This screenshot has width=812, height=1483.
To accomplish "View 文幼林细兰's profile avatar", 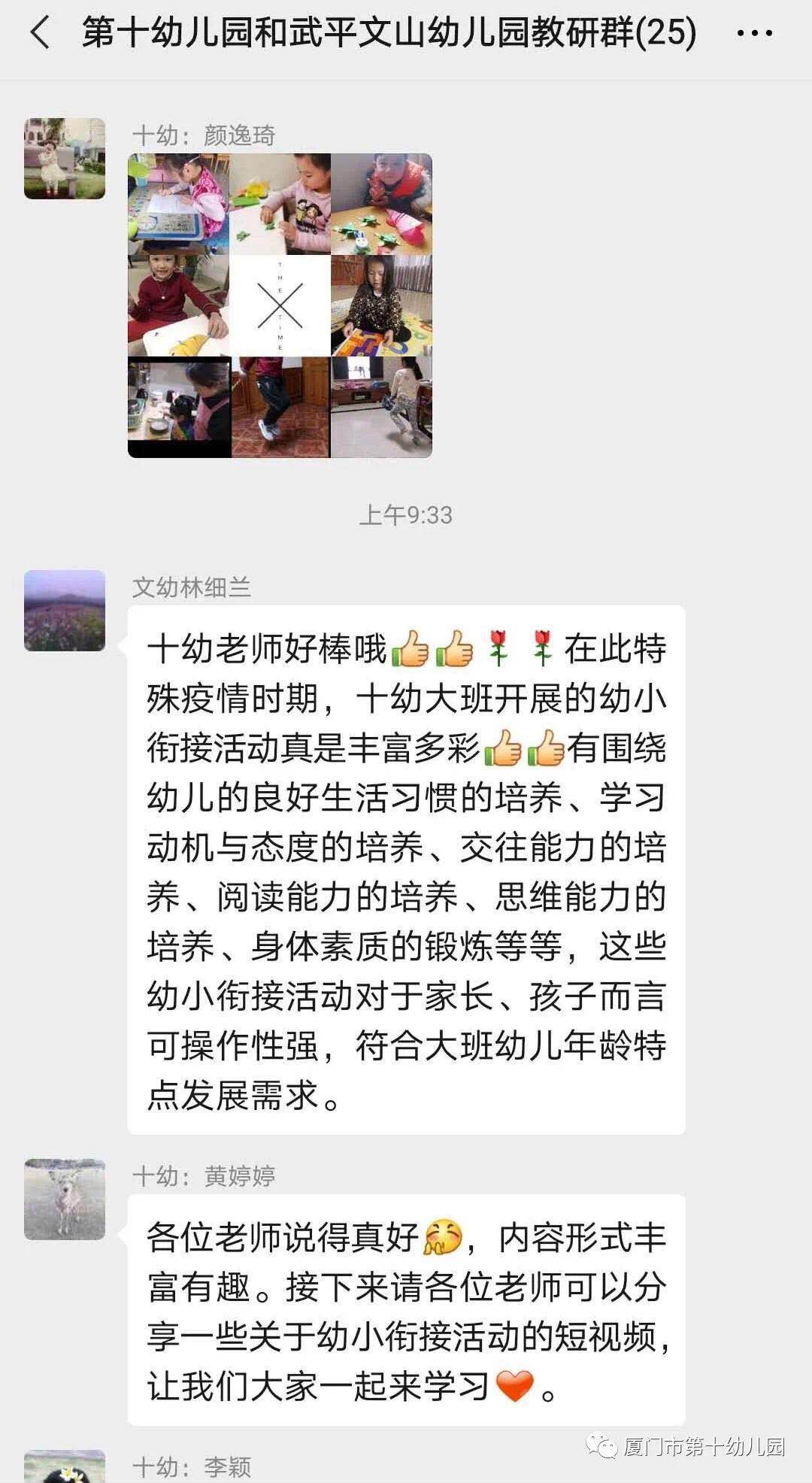I will [65, 611].
